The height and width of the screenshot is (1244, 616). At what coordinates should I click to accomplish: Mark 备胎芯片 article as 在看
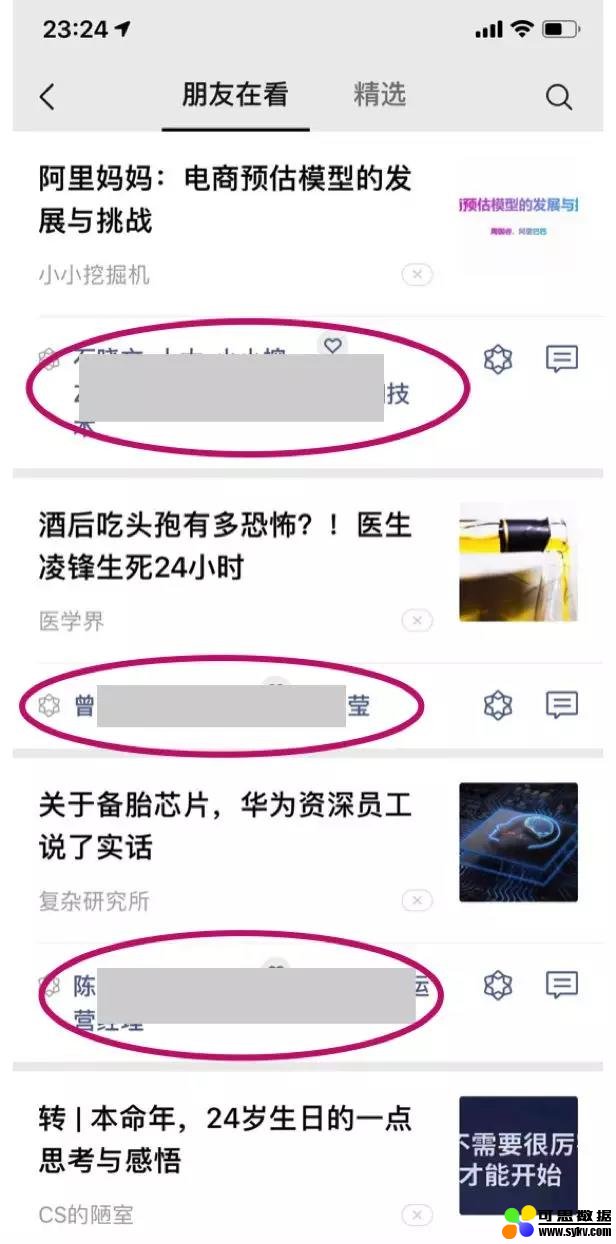tap(498, 985)
